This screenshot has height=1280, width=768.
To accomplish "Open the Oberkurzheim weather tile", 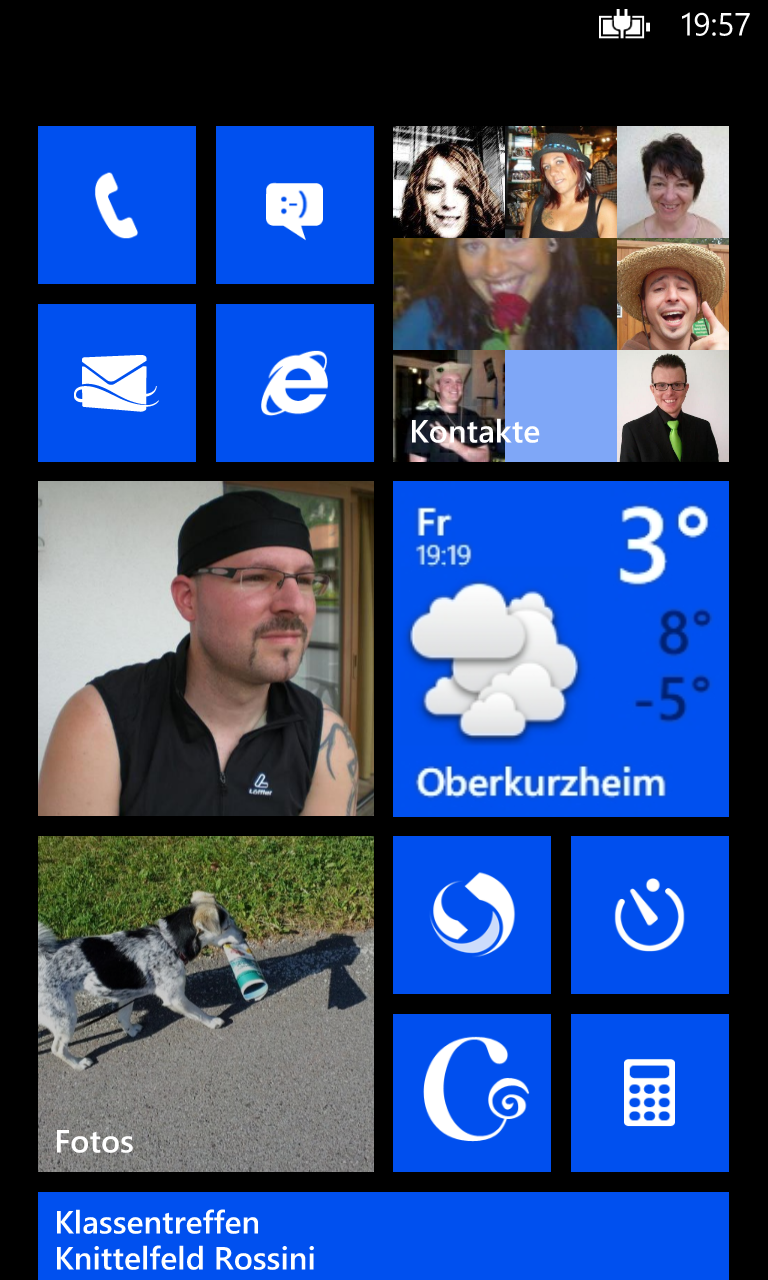I will point(561,649).
